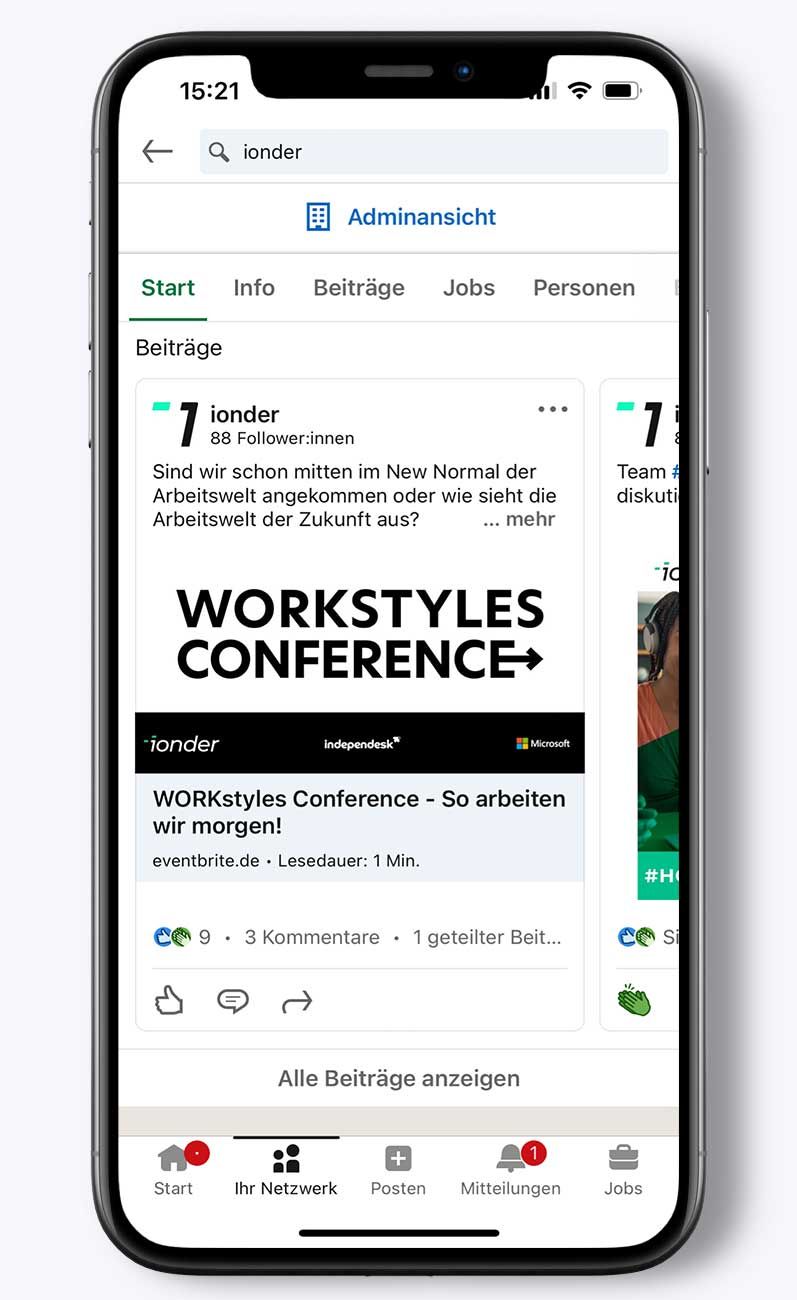Switch to the Beiträge tab

pos(359,288)
